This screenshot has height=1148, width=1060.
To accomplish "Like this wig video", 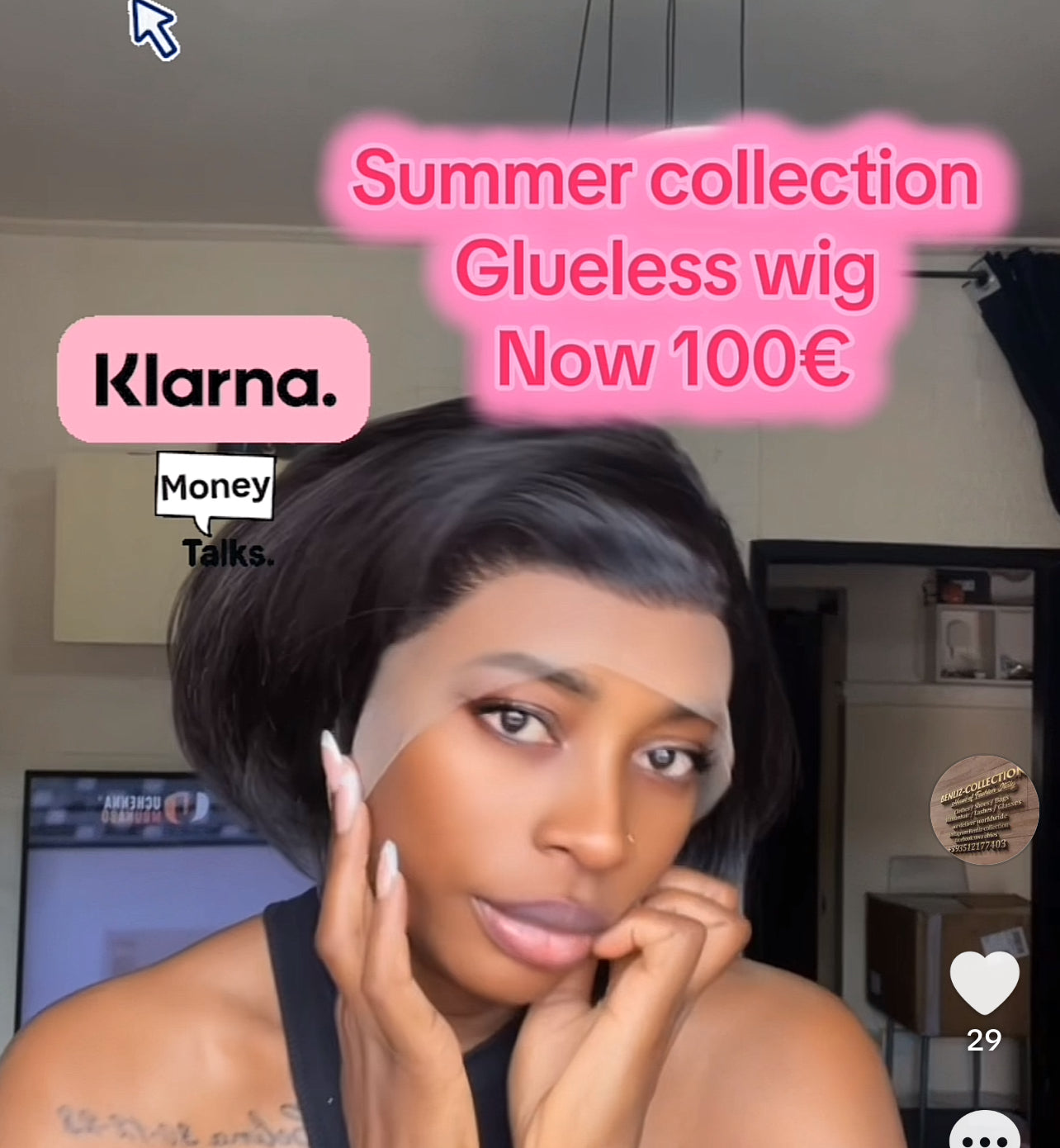I will (x=984, y=983).
